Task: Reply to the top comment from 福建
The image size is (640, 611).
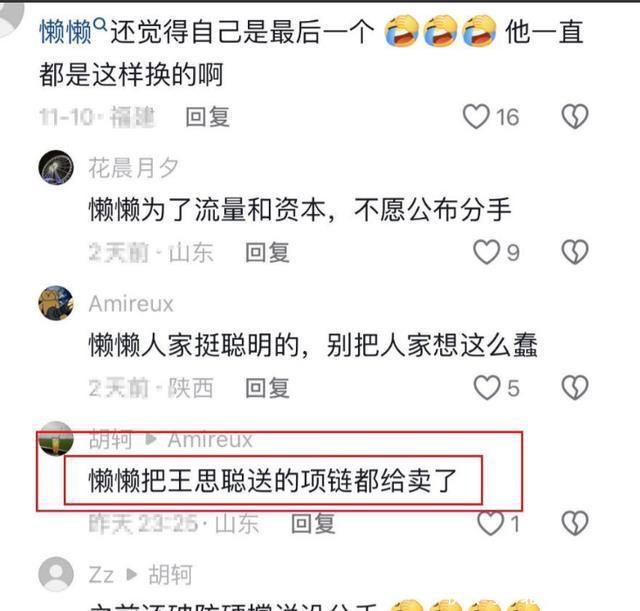Action: (x=208, y=117)
